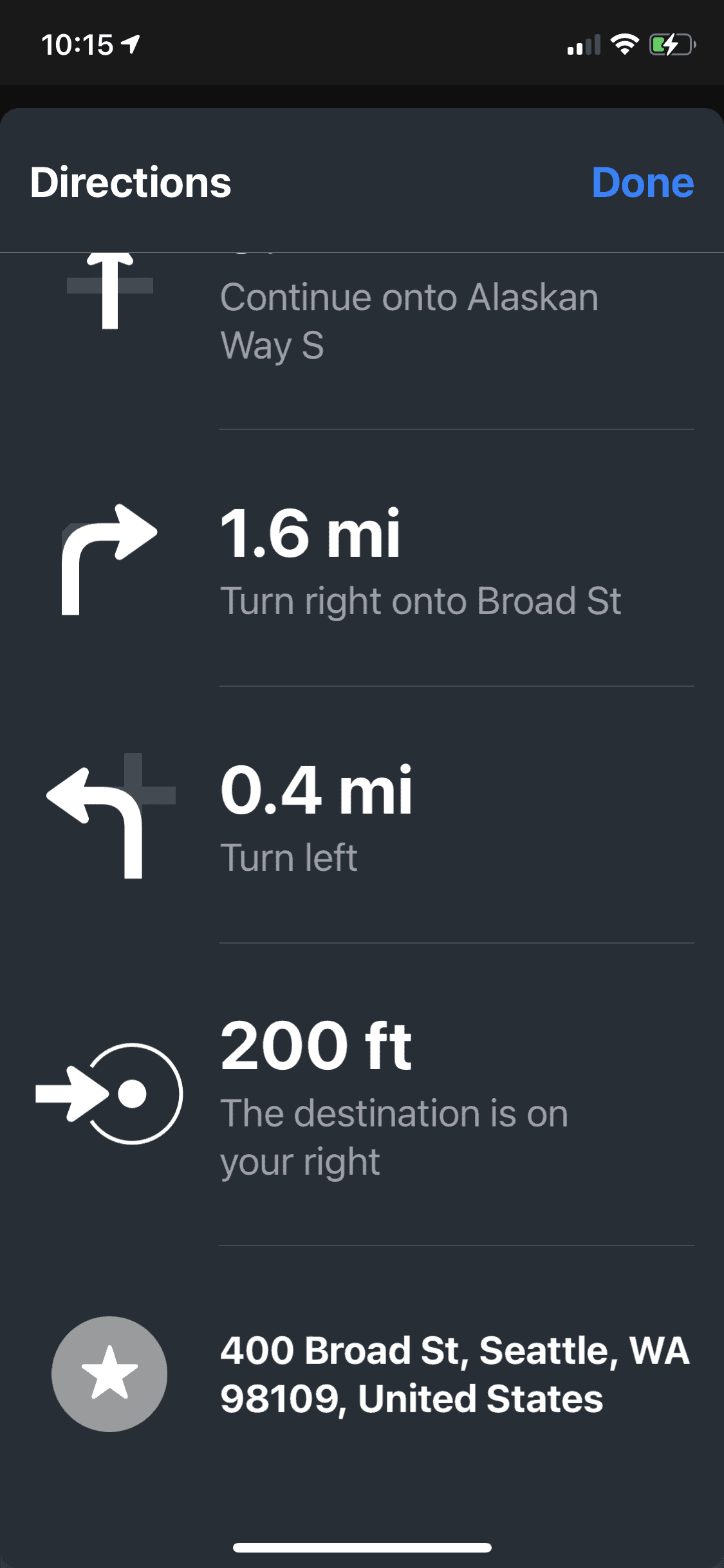Open the Turn right onto Broad St step
The image size is (724, 1568).
coord(421,560)
